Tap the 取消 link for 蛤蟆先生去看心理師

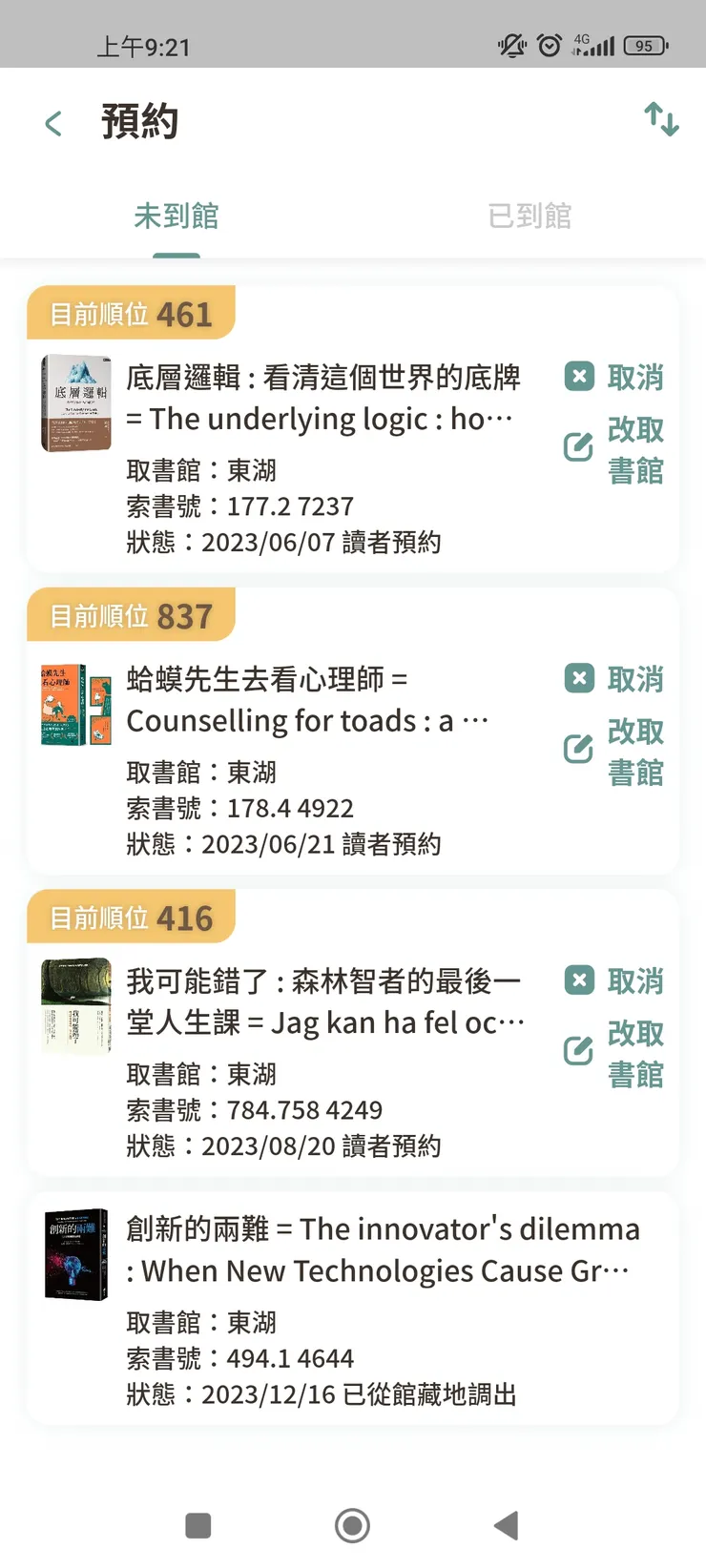(x=635, y=678)
